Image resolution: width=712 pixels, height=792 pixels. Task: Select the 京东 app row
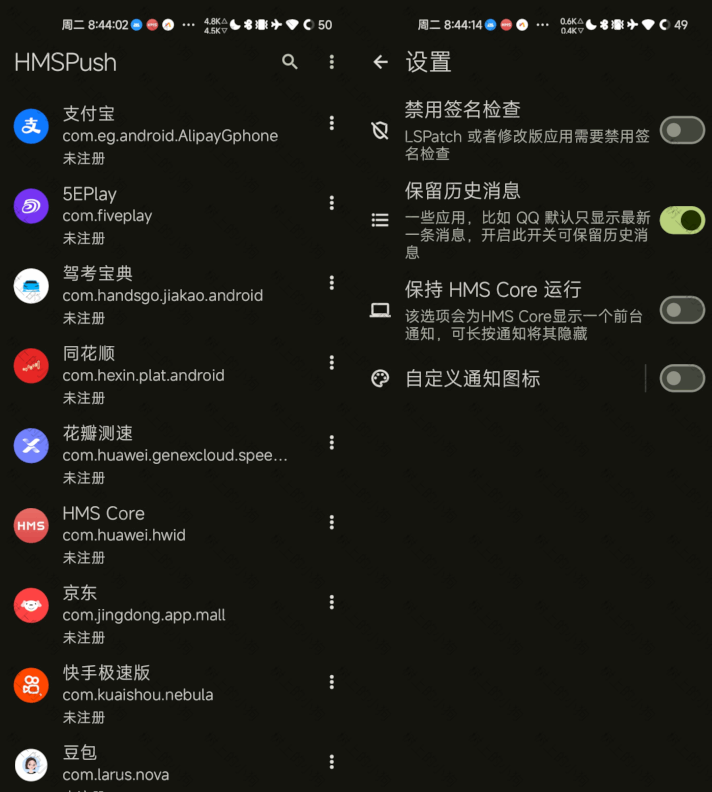(x=170, y=614)
